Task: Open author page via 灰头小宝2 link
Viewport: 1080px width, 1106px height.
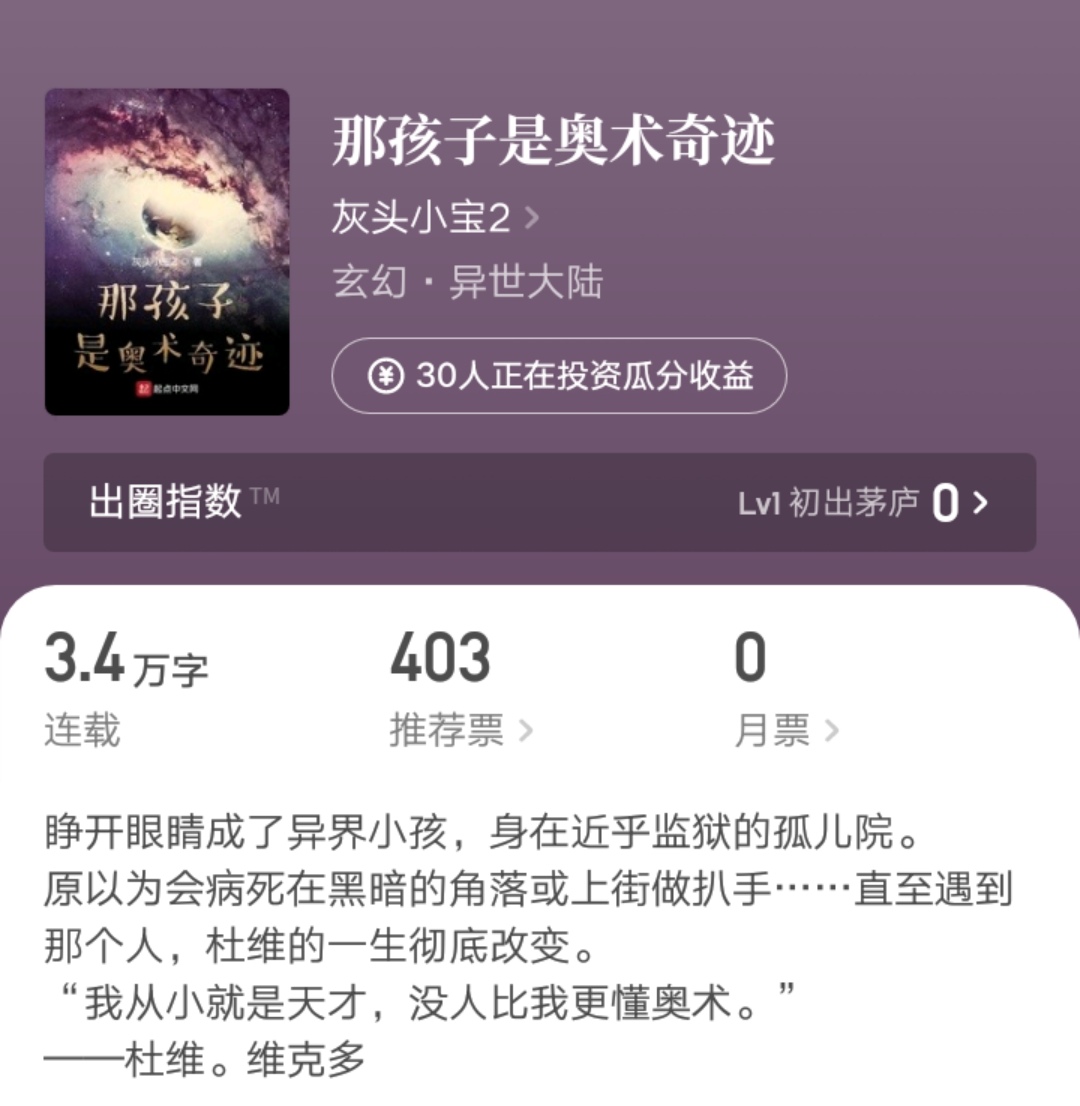Action: (420, 214)
